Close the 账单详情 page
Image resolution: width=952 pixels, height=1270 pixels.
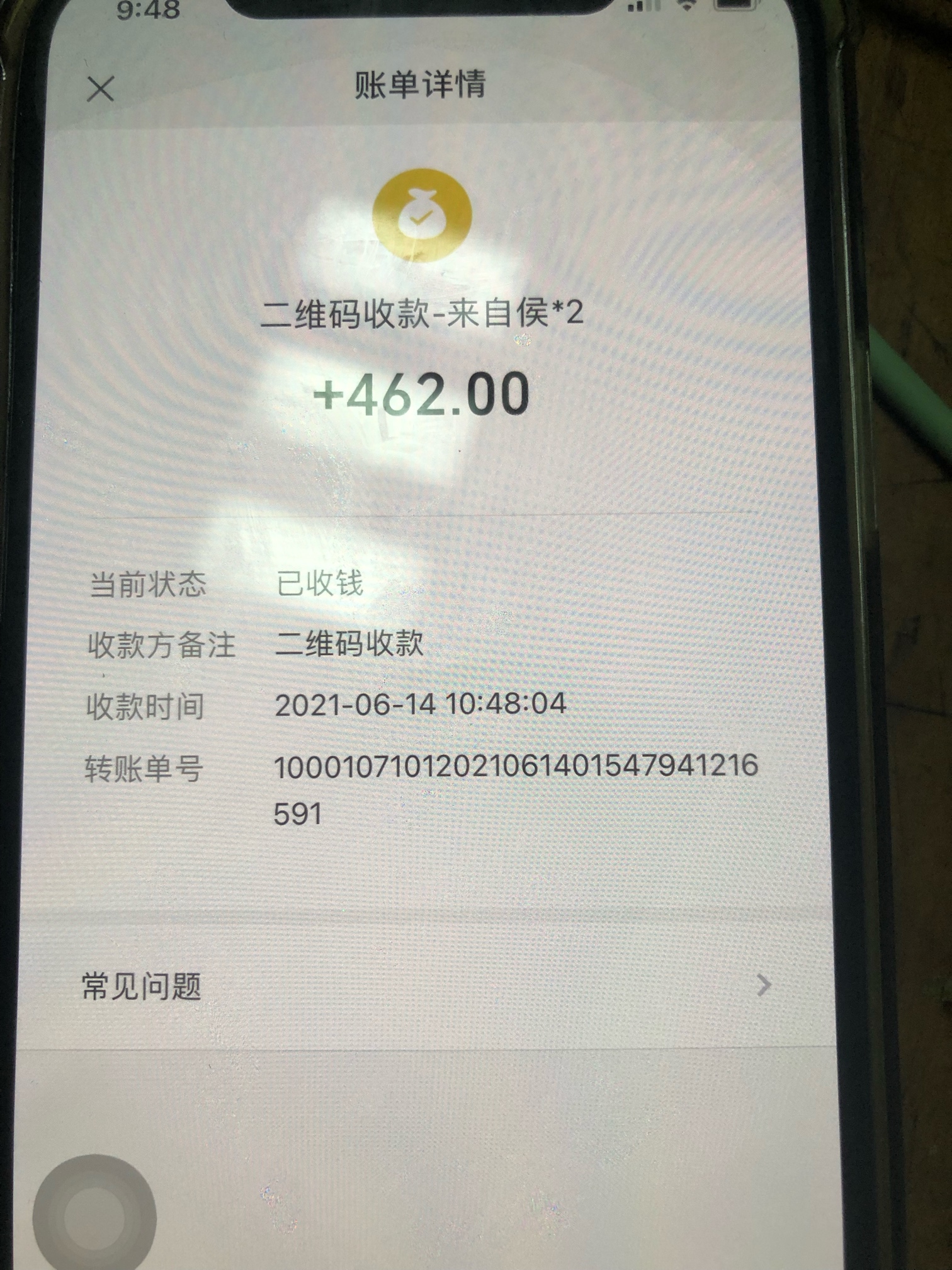coord(101,89)
